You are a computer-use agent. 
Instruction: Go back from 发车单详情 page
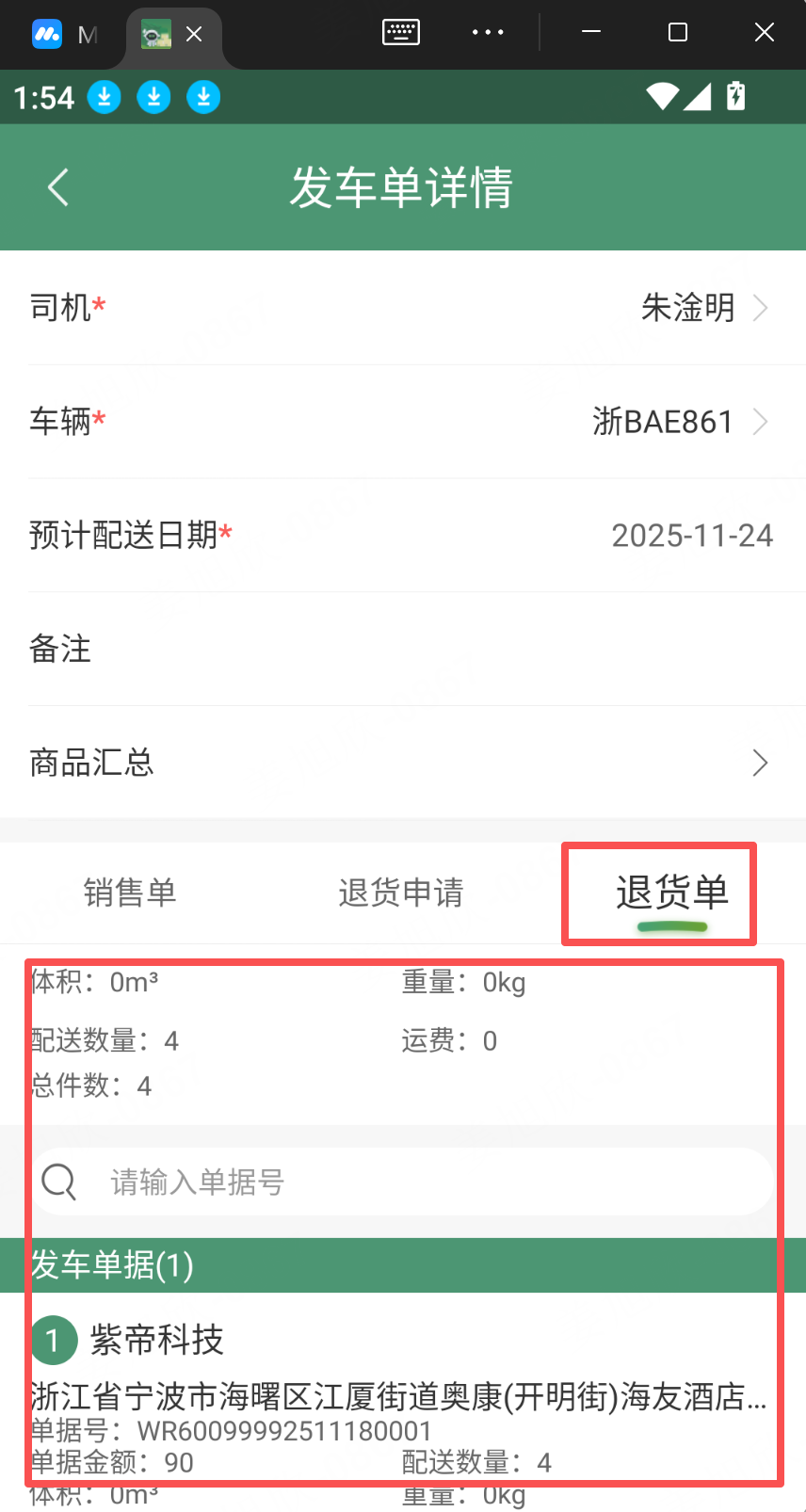pos(58,187)
